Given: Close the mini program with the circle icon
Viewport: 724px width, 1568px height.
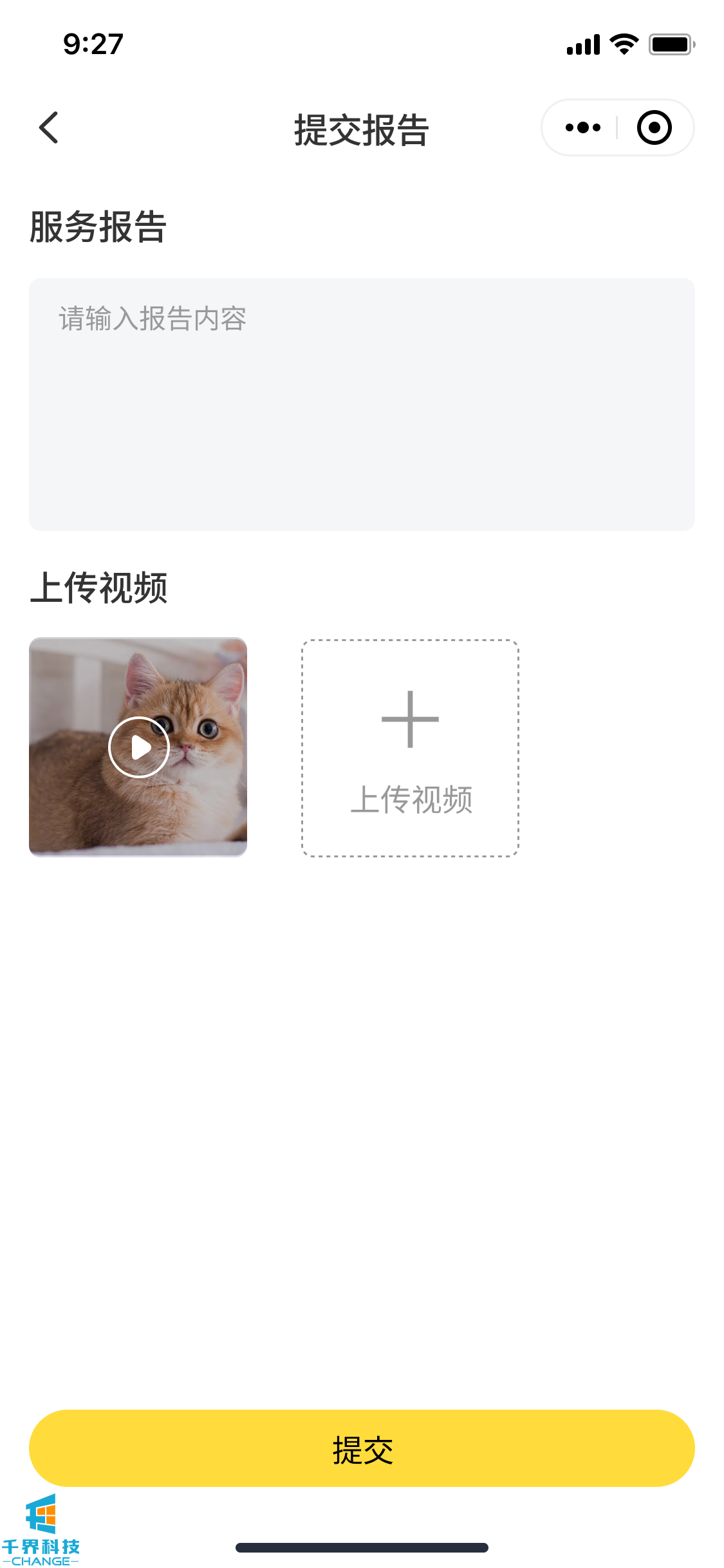Looking at the screenshot, I should [654, 127].
